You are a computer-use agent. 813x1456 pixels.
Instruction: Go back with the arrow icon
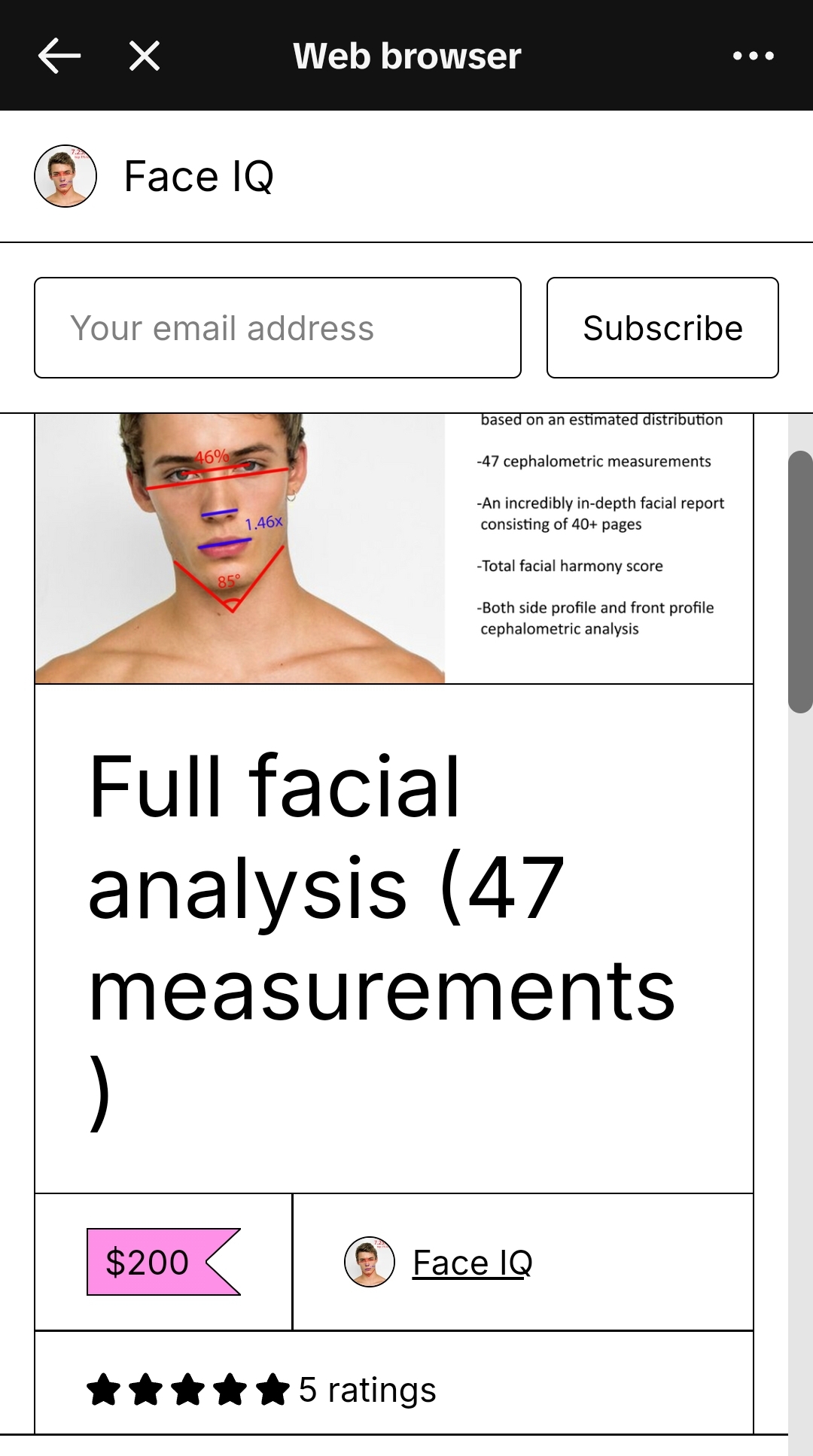pos(59,56)
